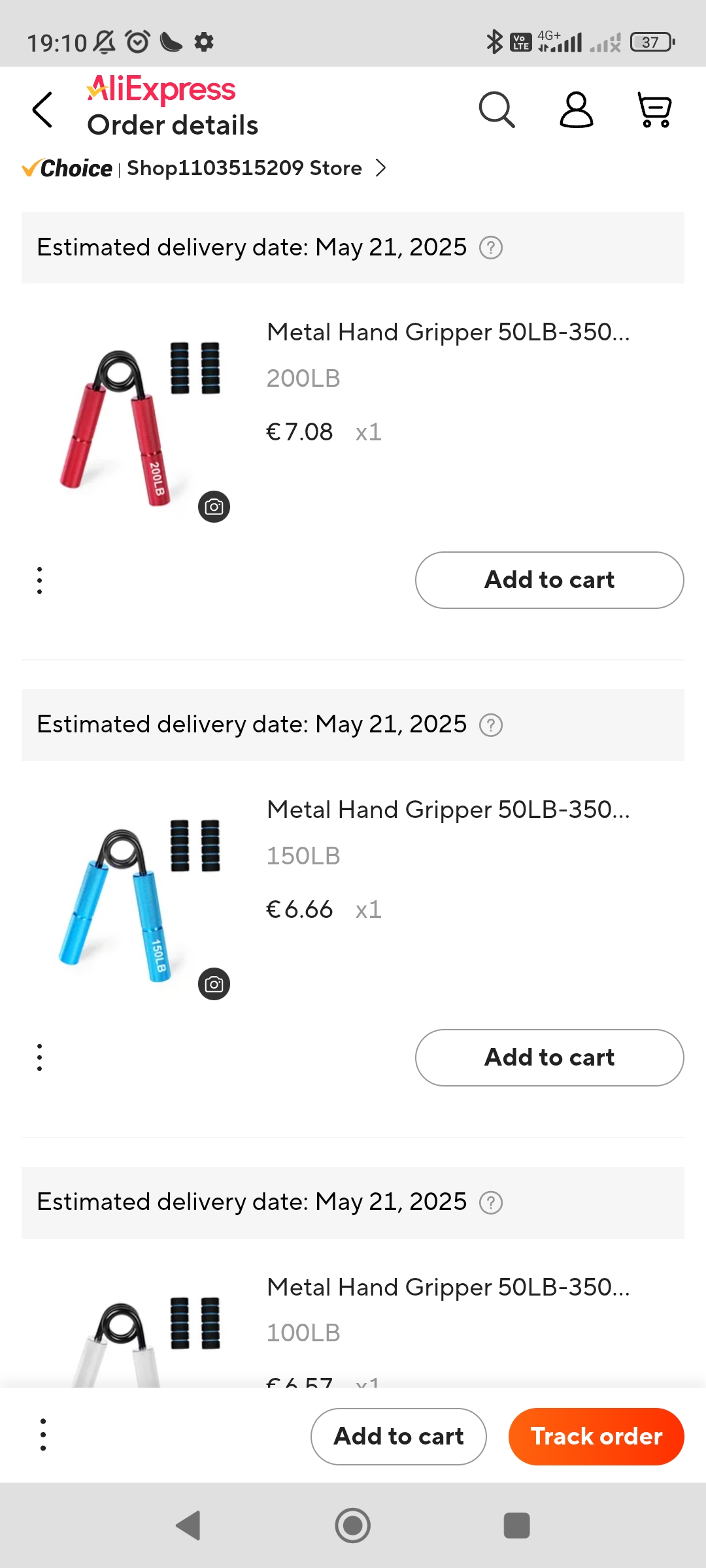Open the search icon in header
This screenshot has height=1568, width=706.
(x=497, y=110)
